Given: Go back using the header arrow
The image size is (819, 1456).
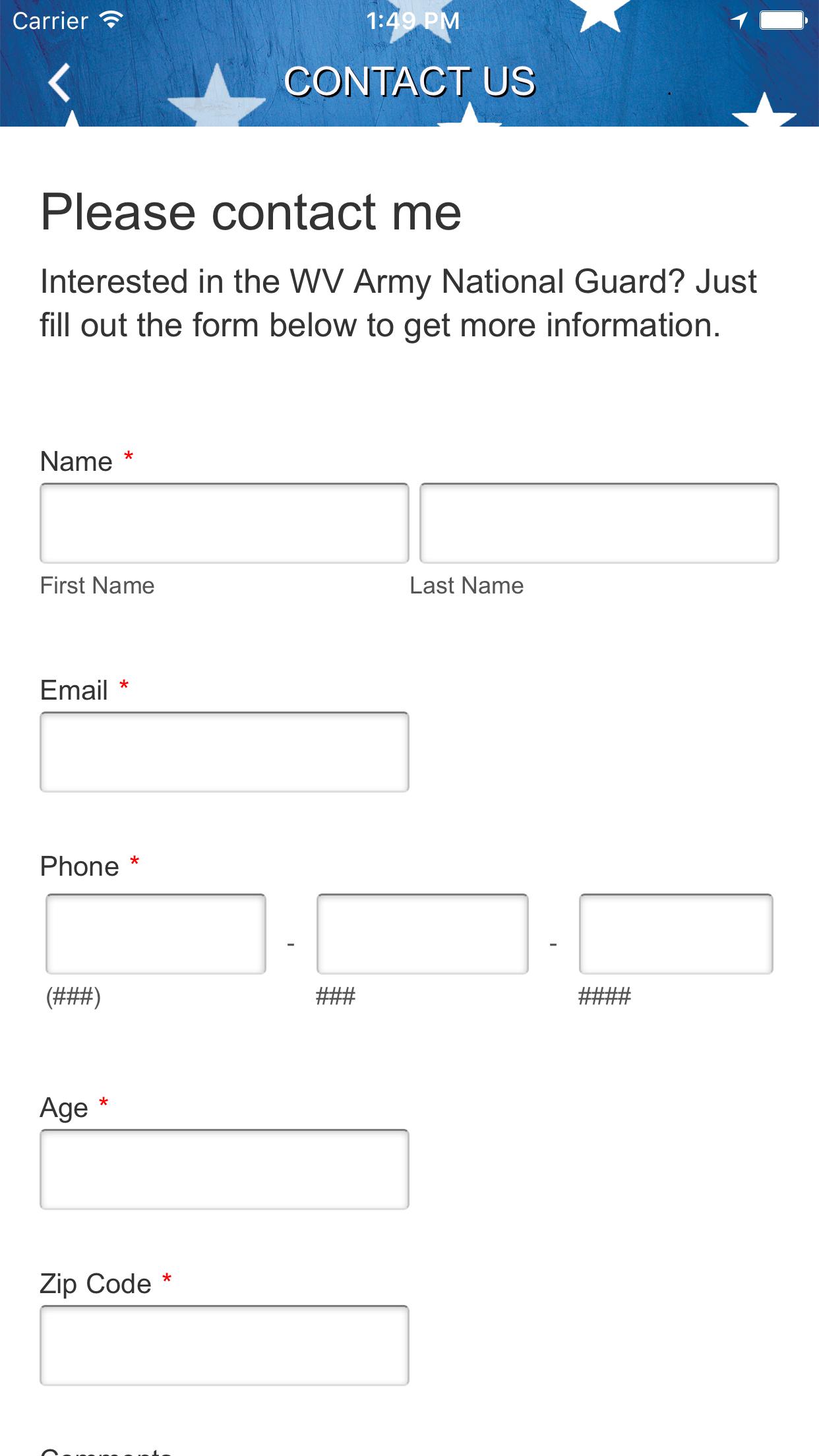Looking at the screenshot, I should tap(59, 83).
